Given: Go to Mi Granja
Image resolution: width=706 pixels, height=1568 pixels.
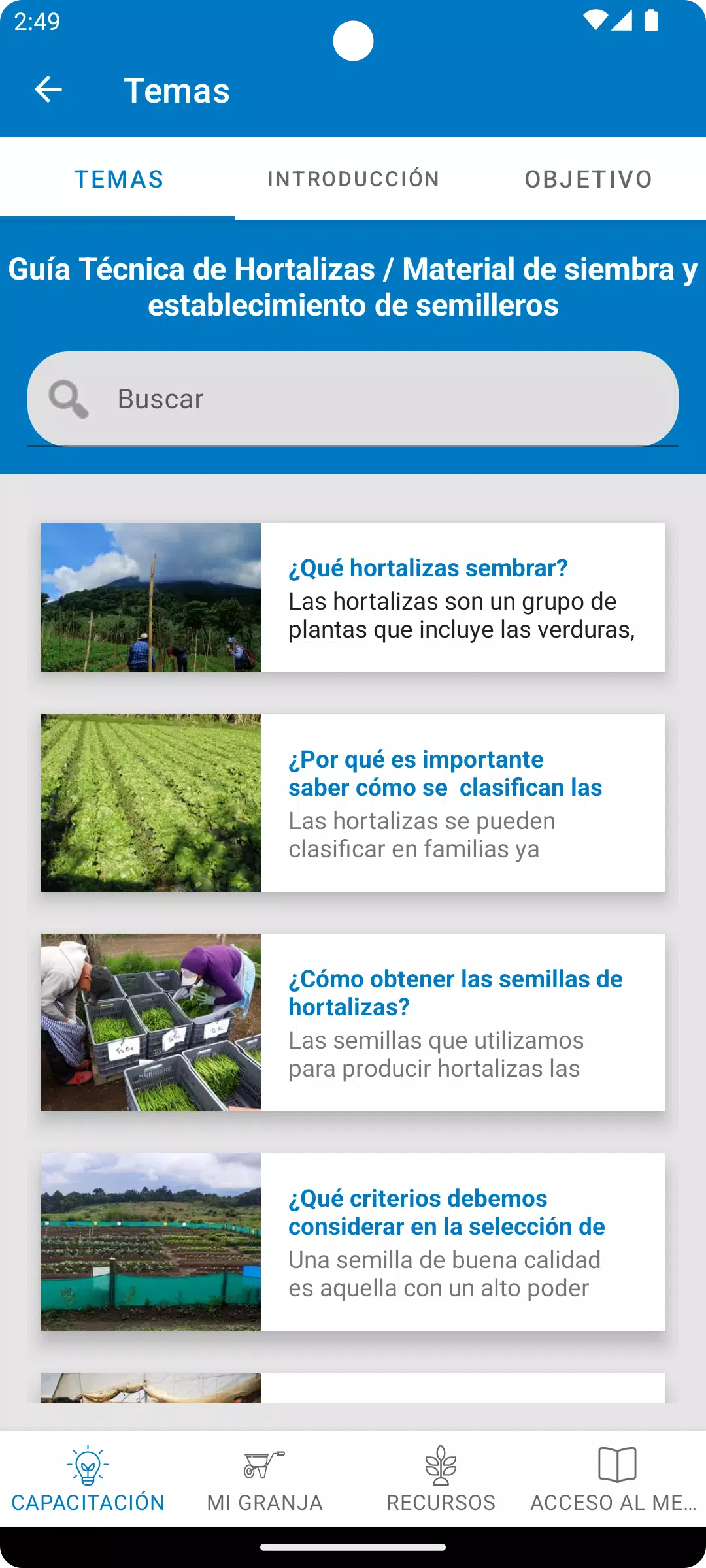Looking at the screenshot, I should click(265, 1479).
